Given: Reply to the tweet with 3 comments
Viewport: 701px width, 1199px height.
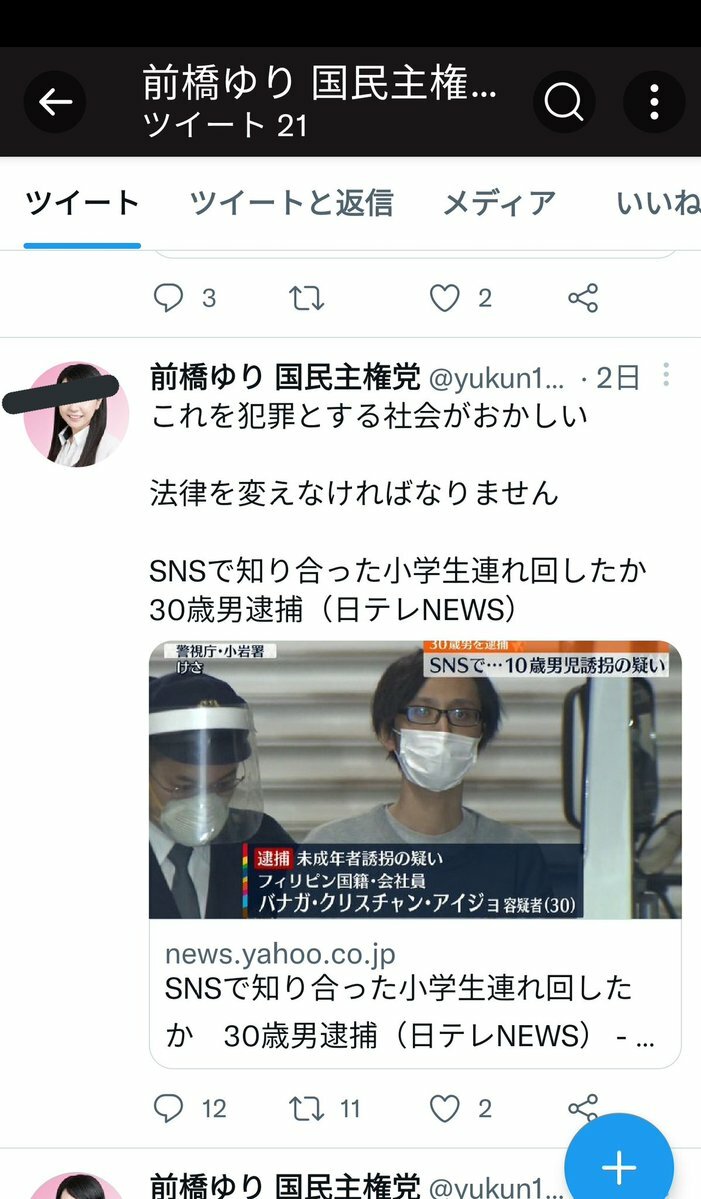Looking at the screenshot, I should tap(169, 298).
